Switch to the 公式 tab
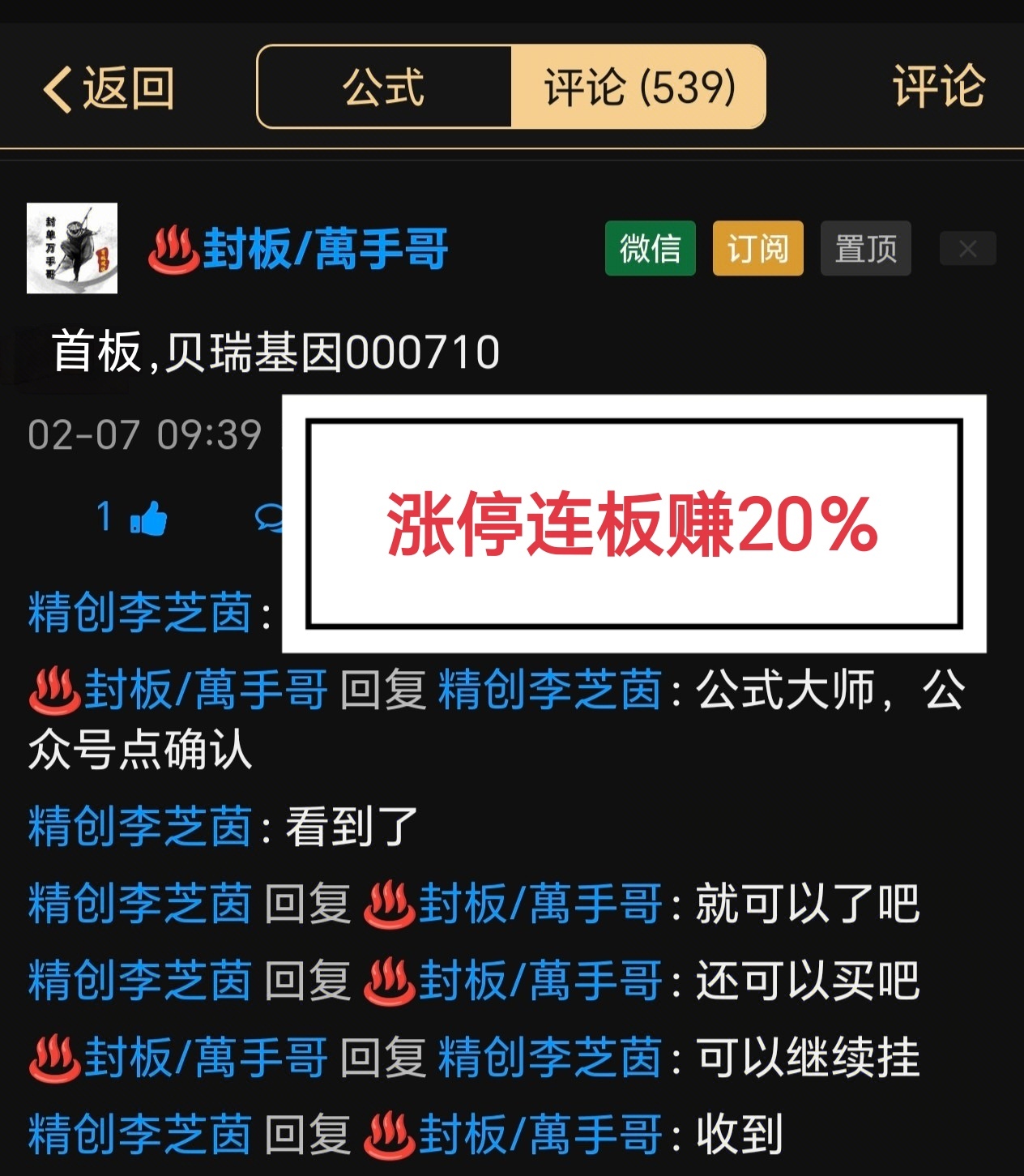This screenshot has height=1176, width=1024. pos(384,88)
